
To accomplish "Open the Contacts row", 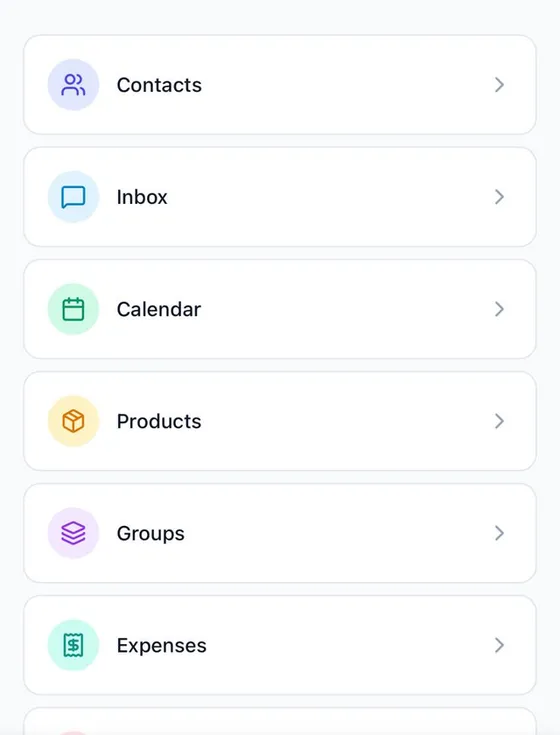I will point(280,85).
